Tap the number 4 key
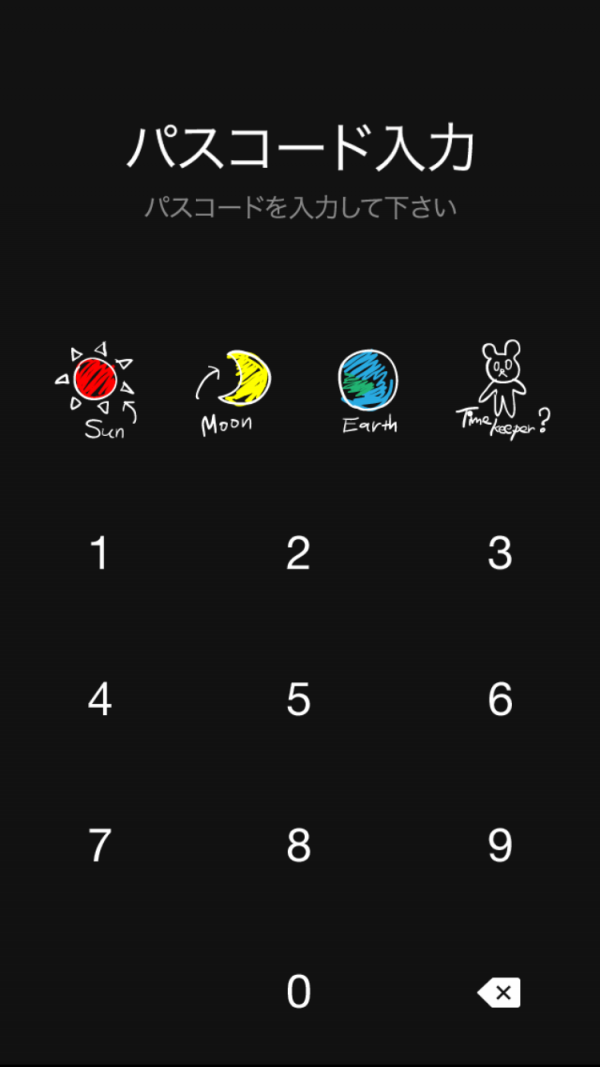 99,700
